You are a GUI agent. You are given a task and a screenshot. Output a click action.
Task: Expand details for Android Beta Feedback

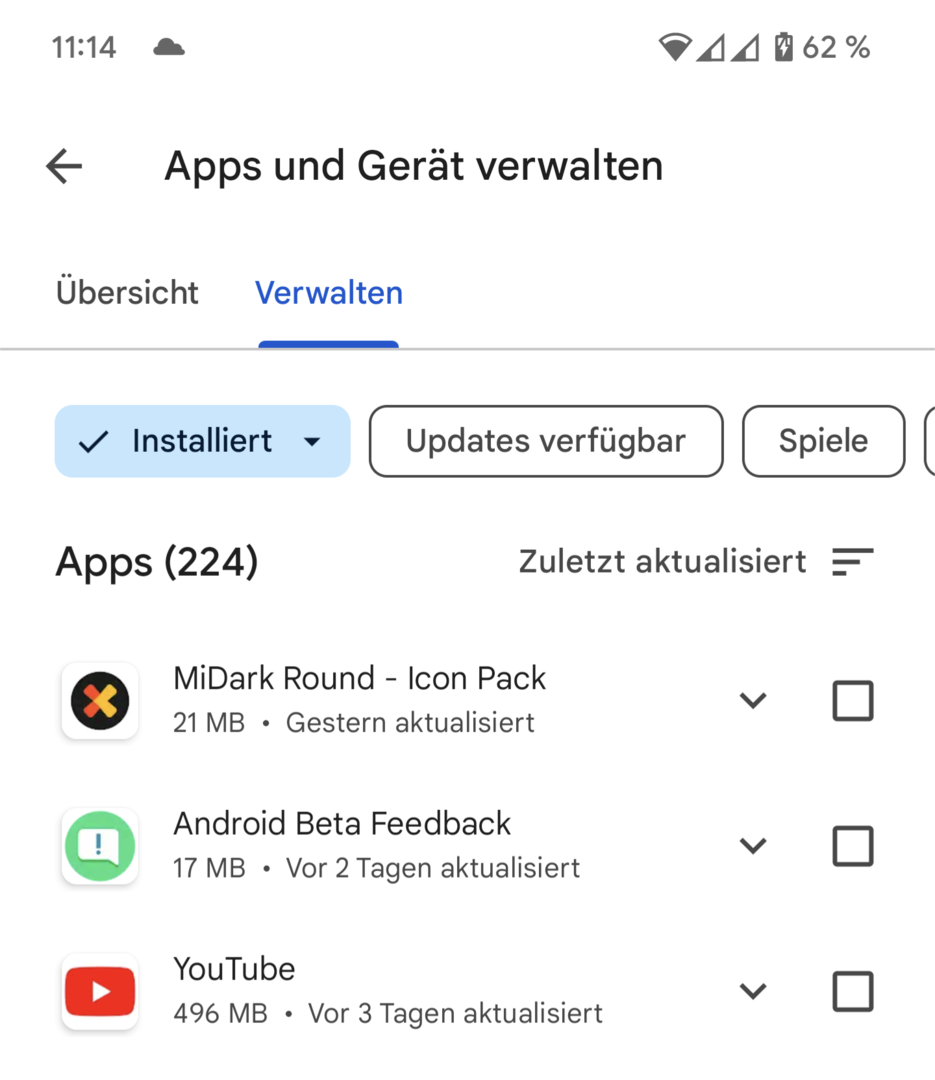click(753, 846)
